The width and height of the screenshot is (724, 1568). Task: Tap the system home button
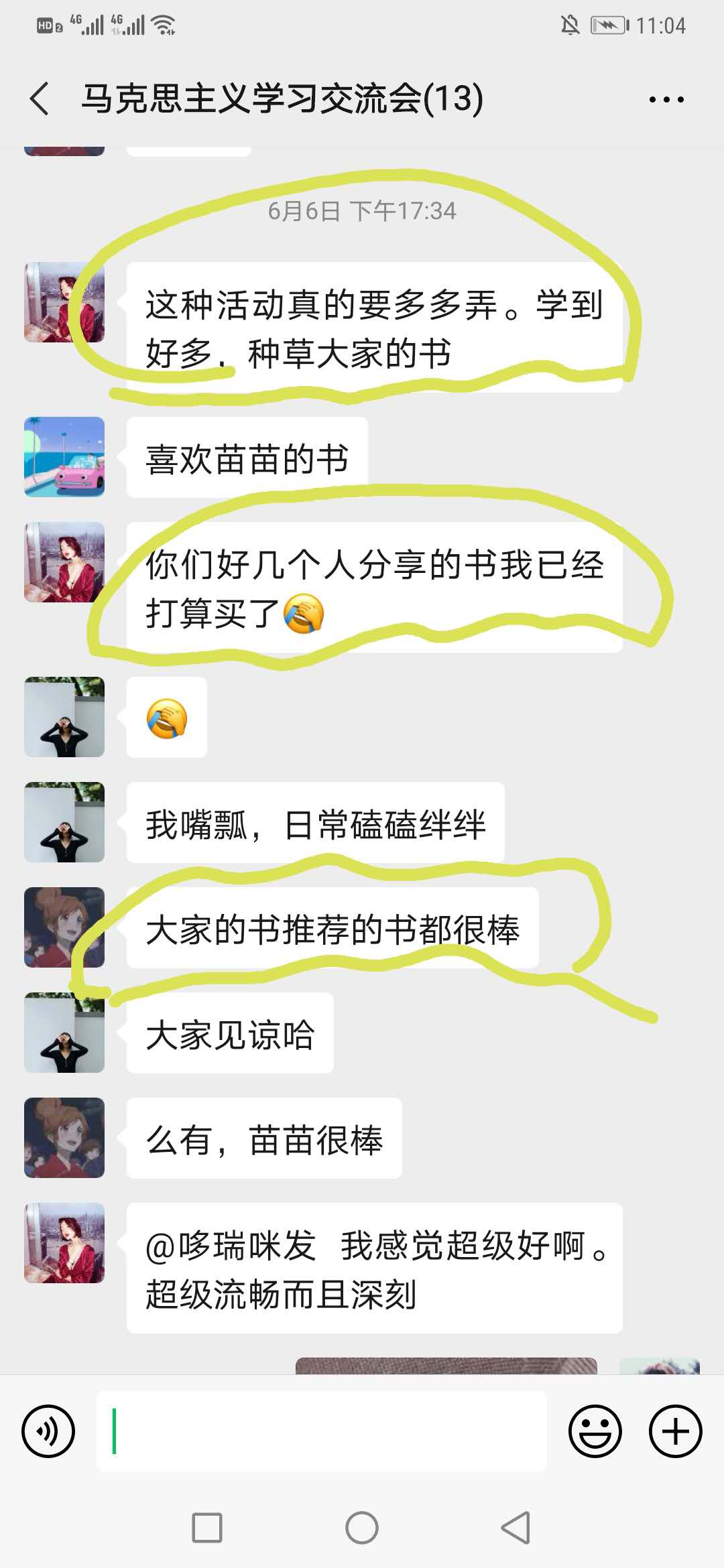[362, 1528]
